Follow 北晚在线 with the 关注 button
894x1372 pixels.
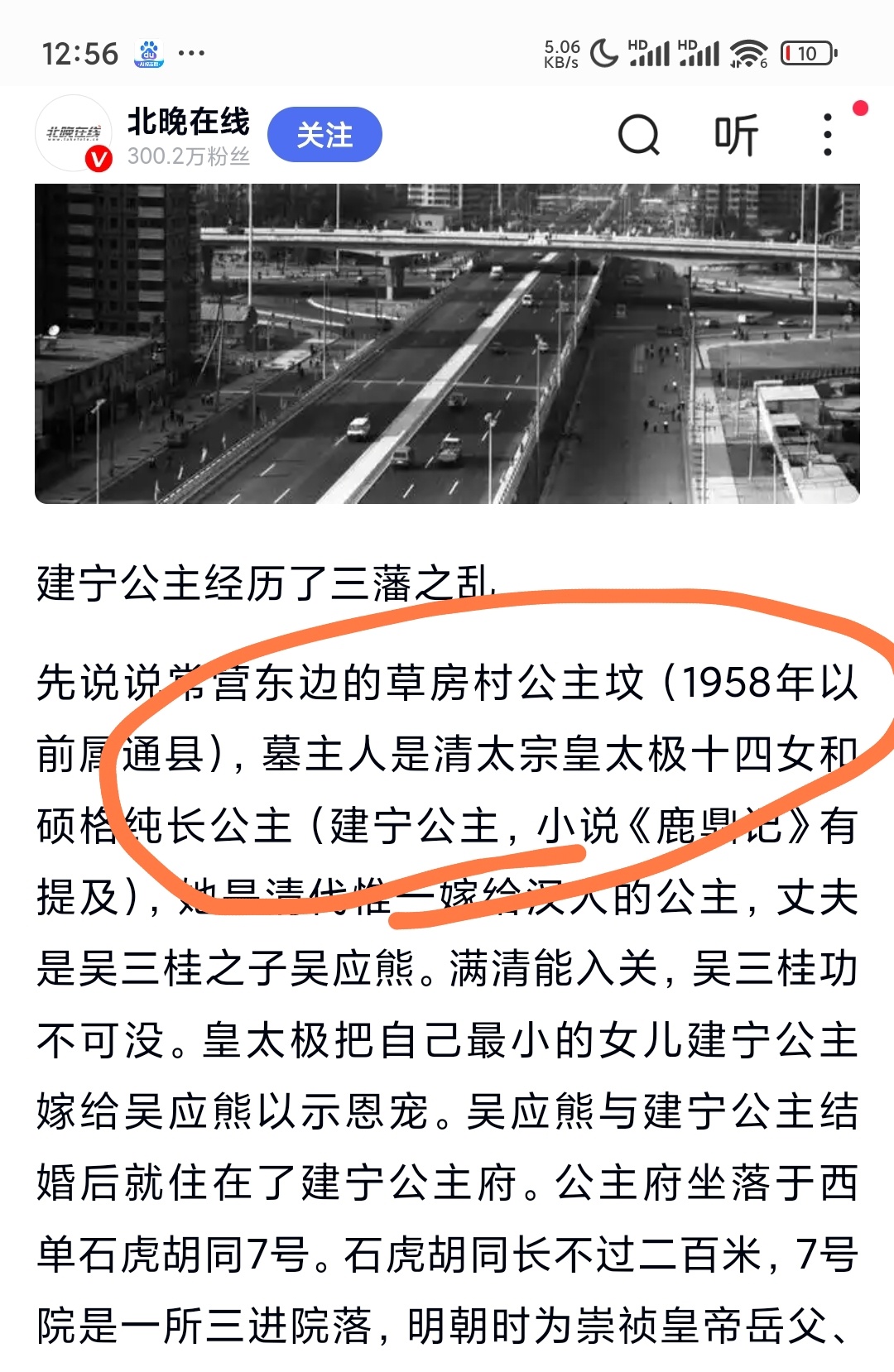(x=324, y=135)
